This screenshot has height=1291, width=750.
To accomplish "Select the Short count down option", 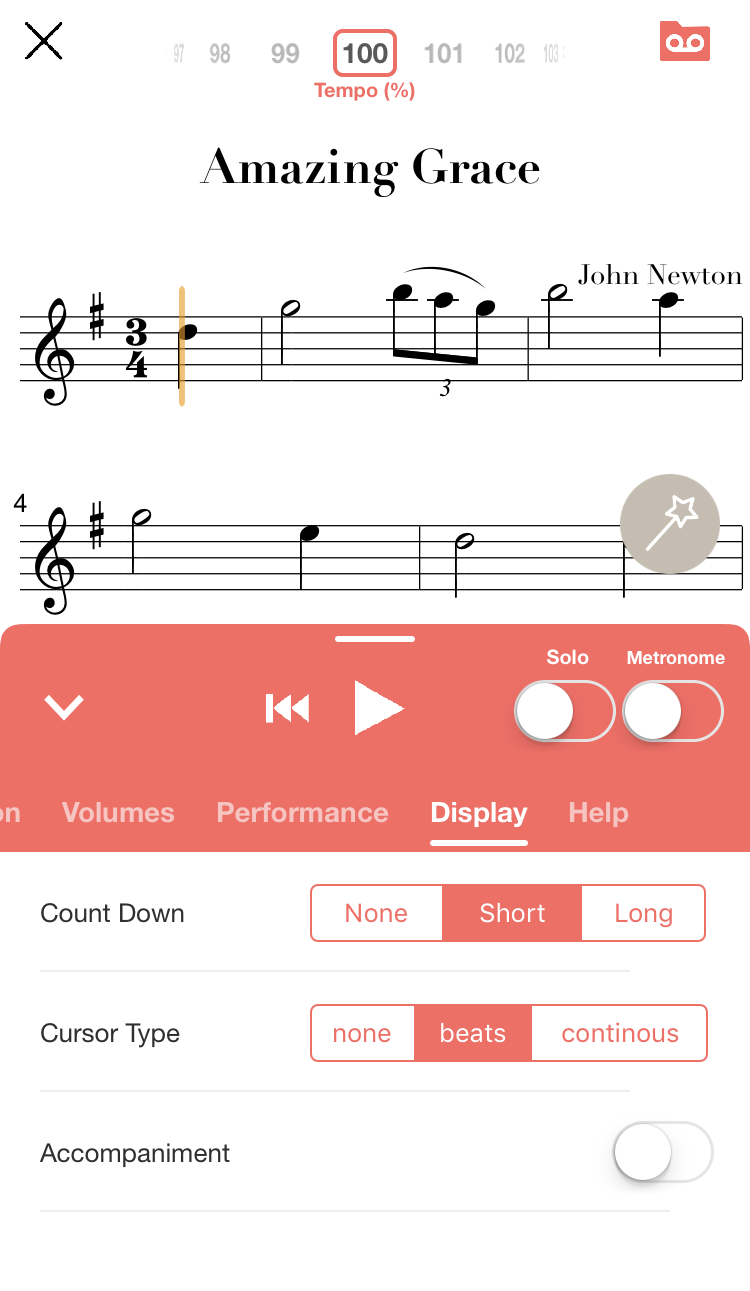I will tap(512, 913).
